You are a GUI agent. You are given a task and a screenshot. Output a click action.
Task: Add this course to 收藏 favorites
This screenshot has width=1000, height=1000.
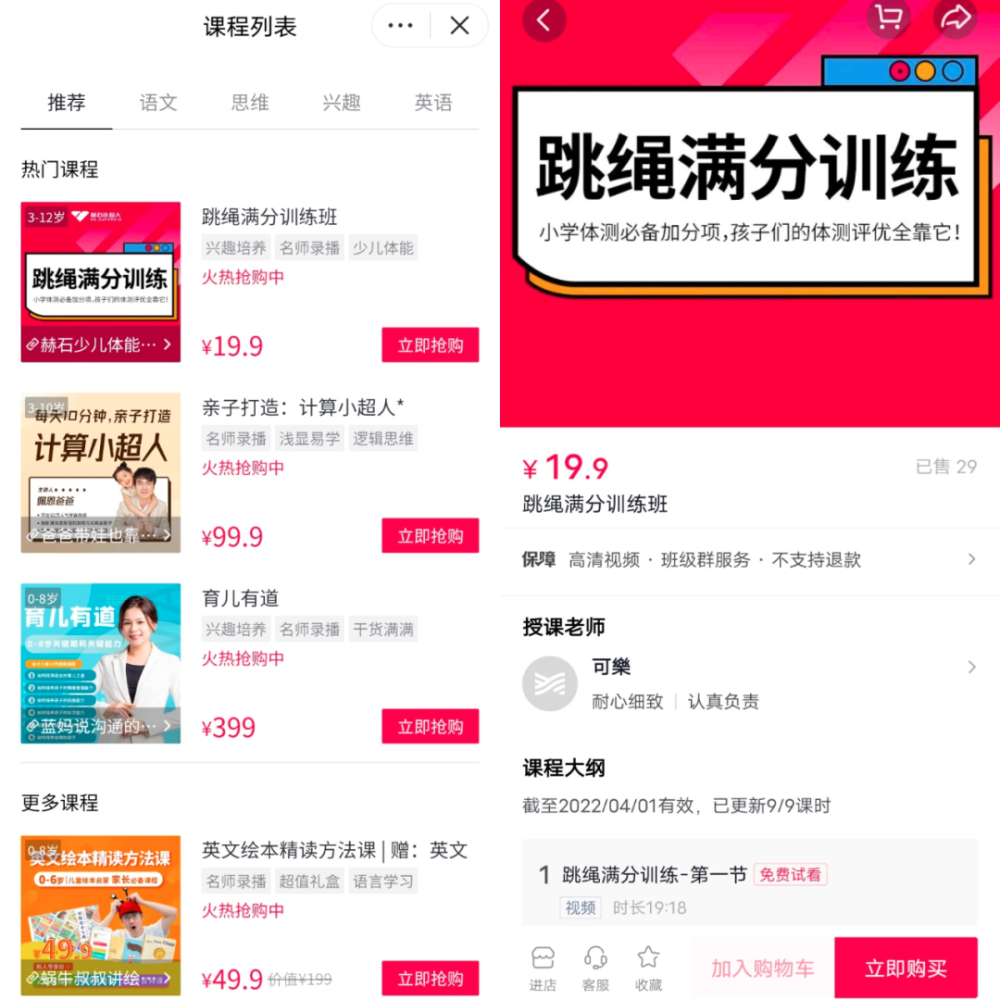(x=648, y=967)
